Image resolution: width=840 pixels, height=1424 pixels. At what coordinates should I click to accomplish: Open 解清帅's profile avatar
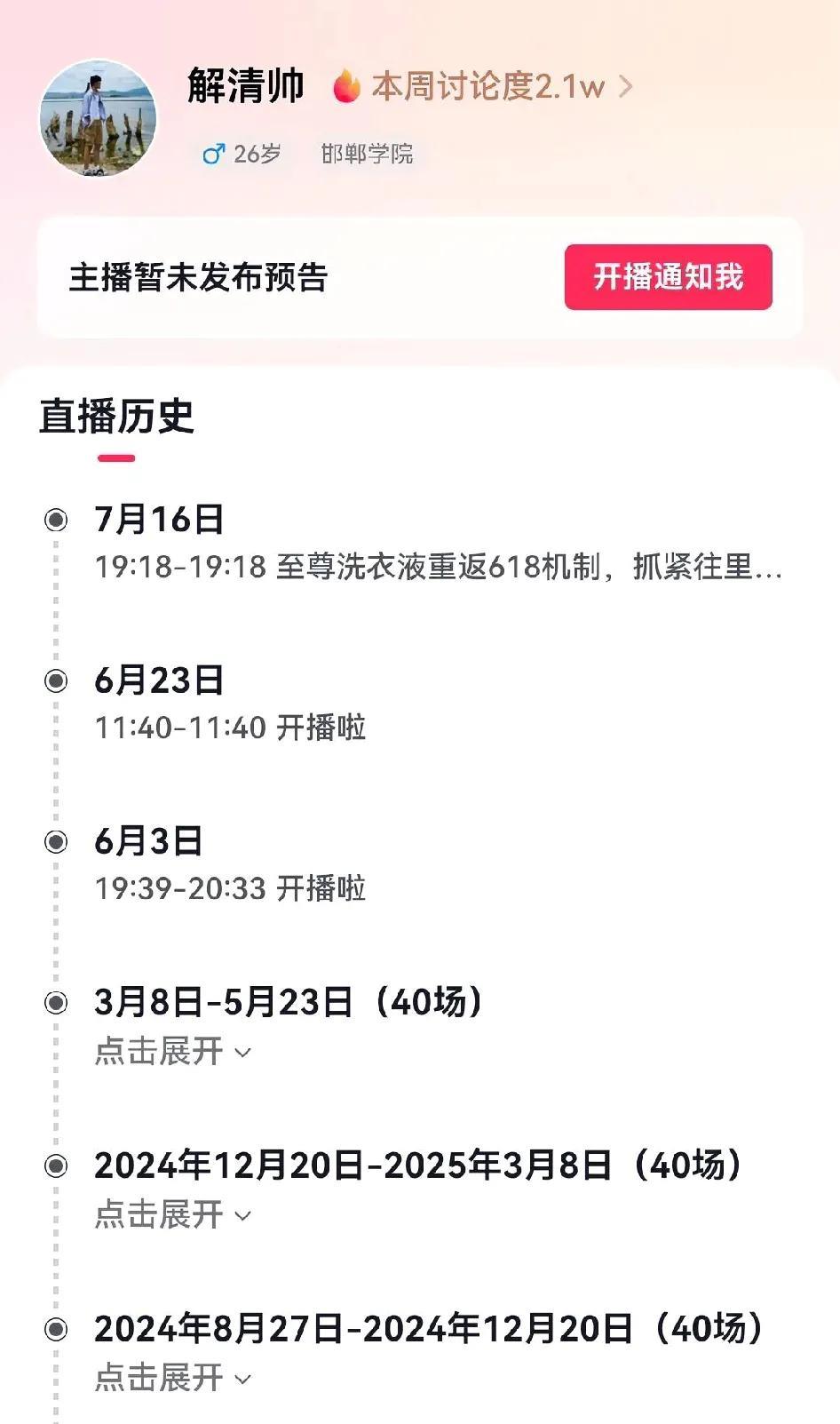[x=98, y=118]
